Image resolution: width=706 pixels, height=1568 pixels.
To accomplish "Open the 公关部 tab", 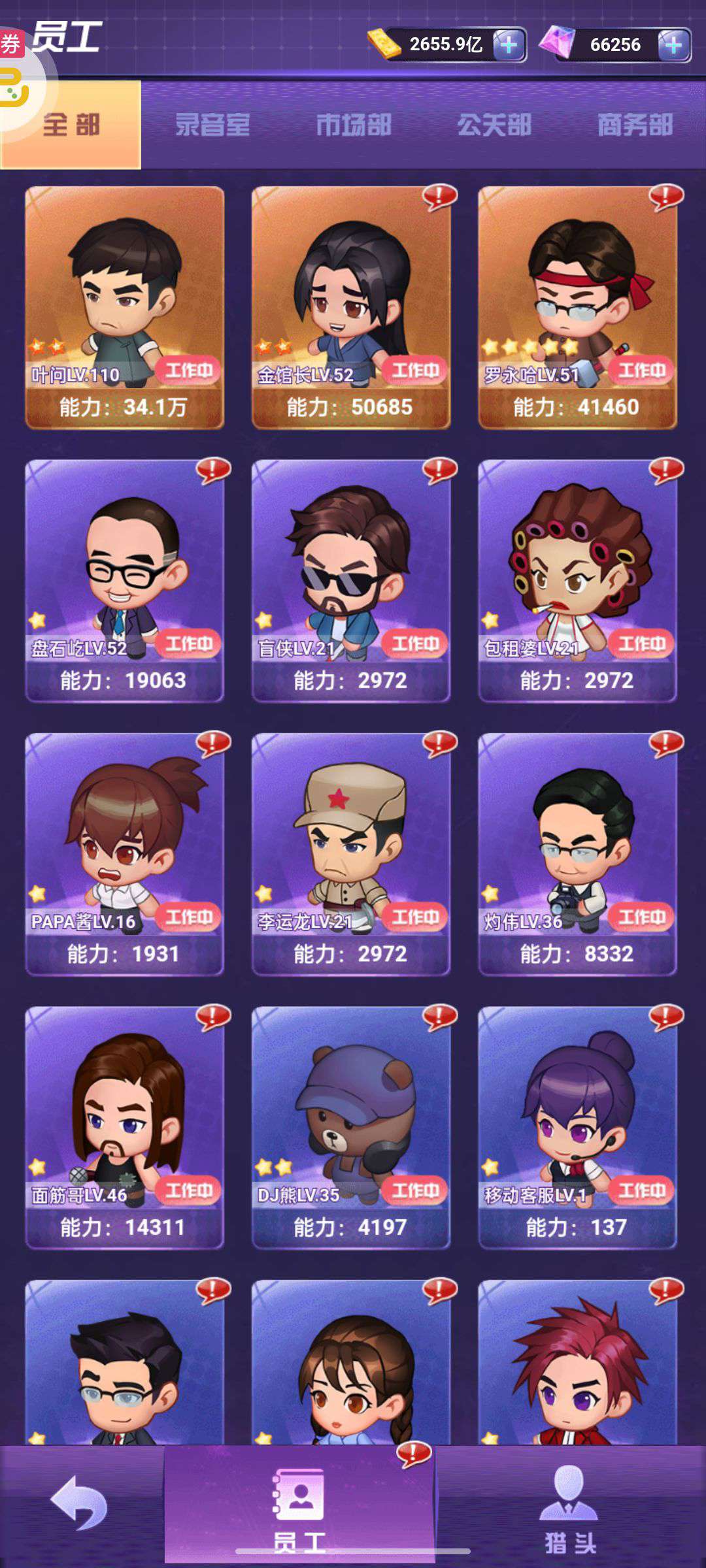I will 494,125.
